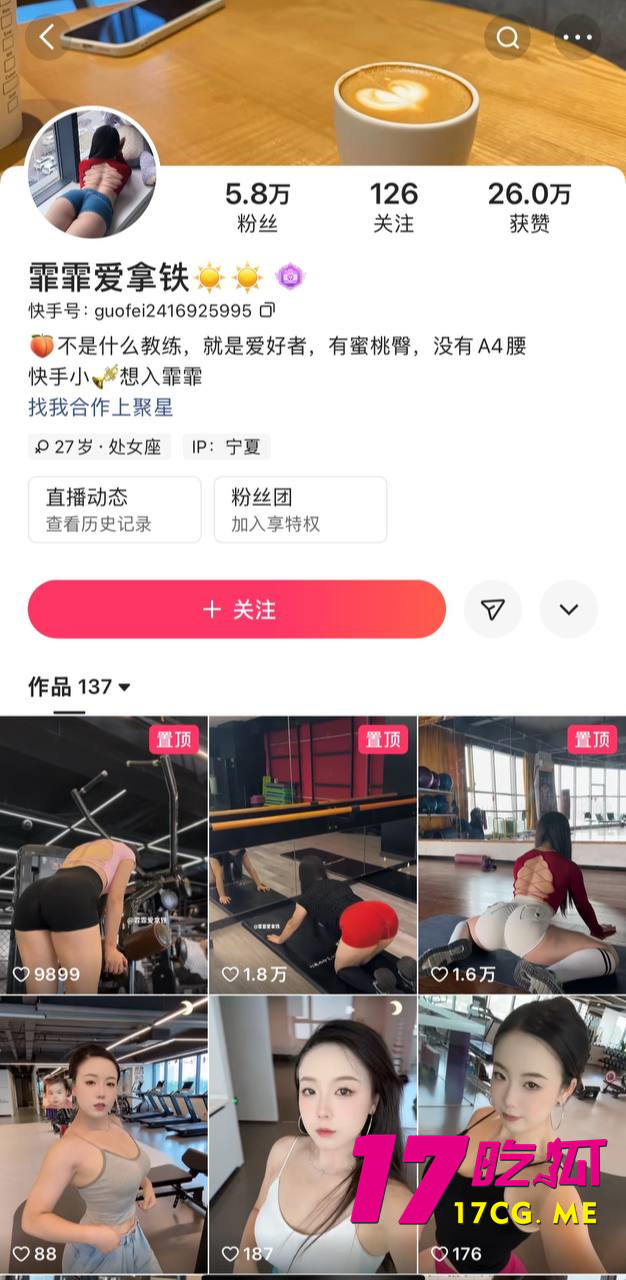Open the video with 88 likes
The width and height of the screenshot is (626, 1280).
pos(104,1135)
